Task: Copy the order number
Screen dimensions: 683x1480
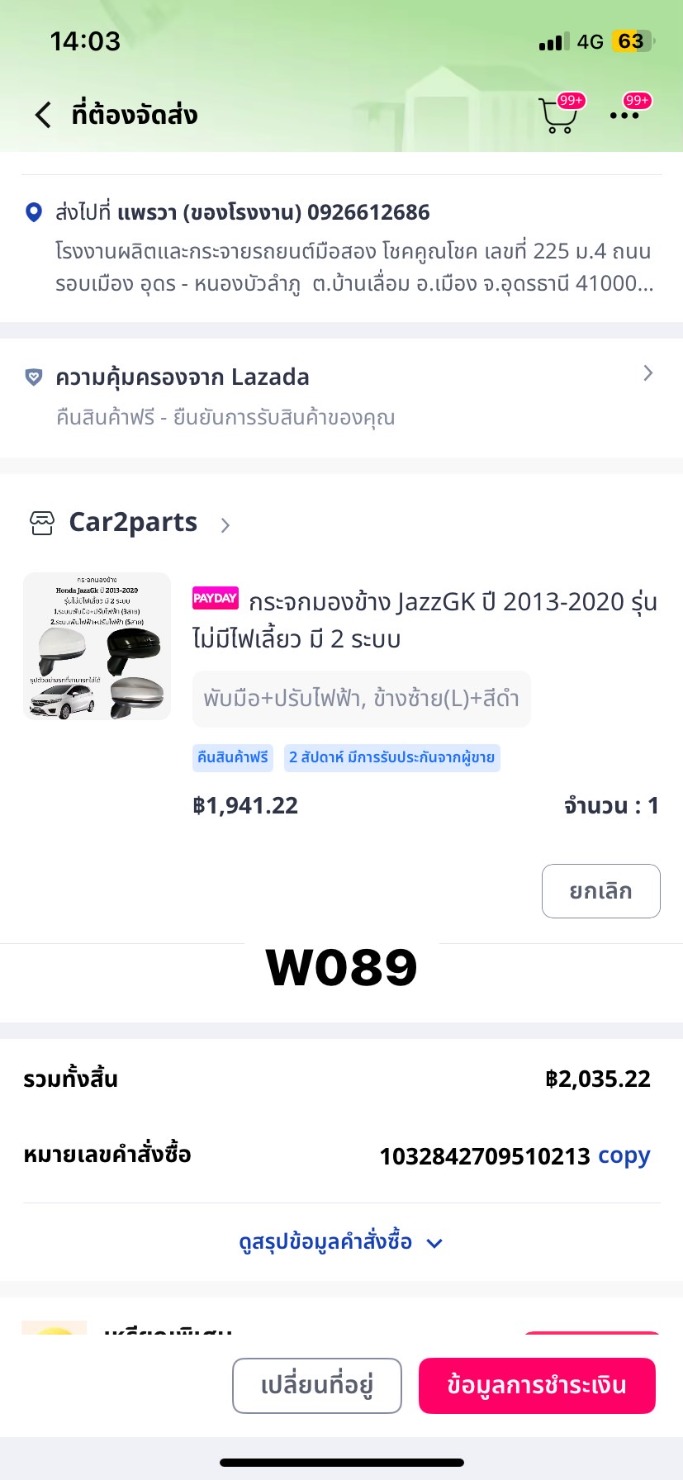Action: coord(624,1156)
